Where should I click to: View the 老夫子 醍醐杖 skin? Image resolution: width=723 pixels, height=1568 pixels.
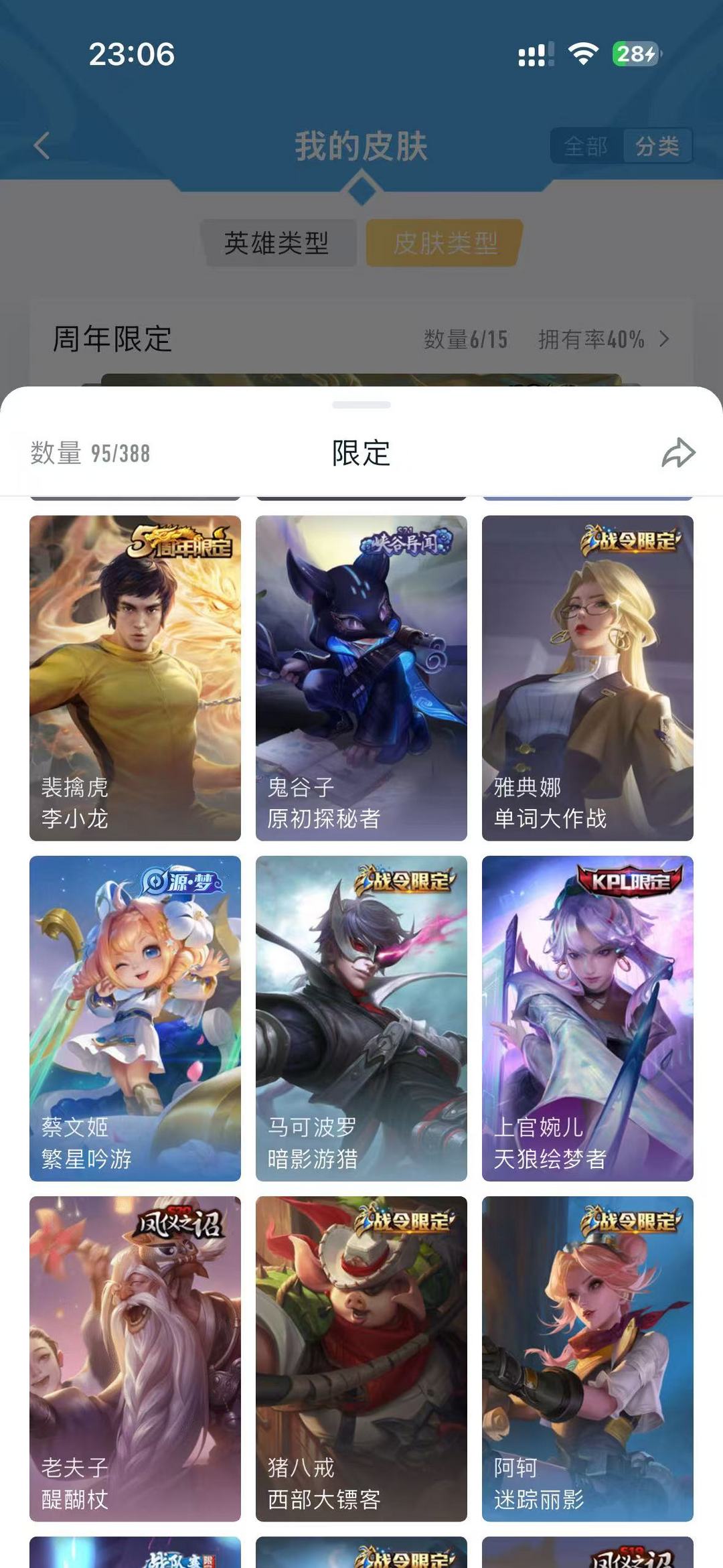pyautogui.click(x=135, y=1358)
